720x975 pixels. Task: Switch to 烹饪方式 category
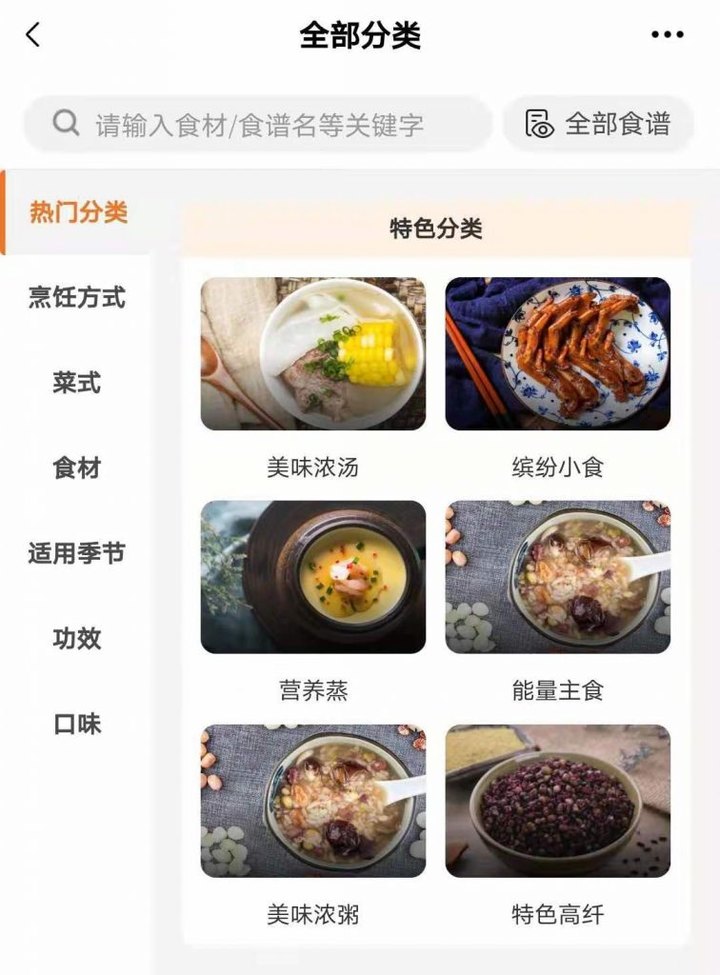coord(77,297)
